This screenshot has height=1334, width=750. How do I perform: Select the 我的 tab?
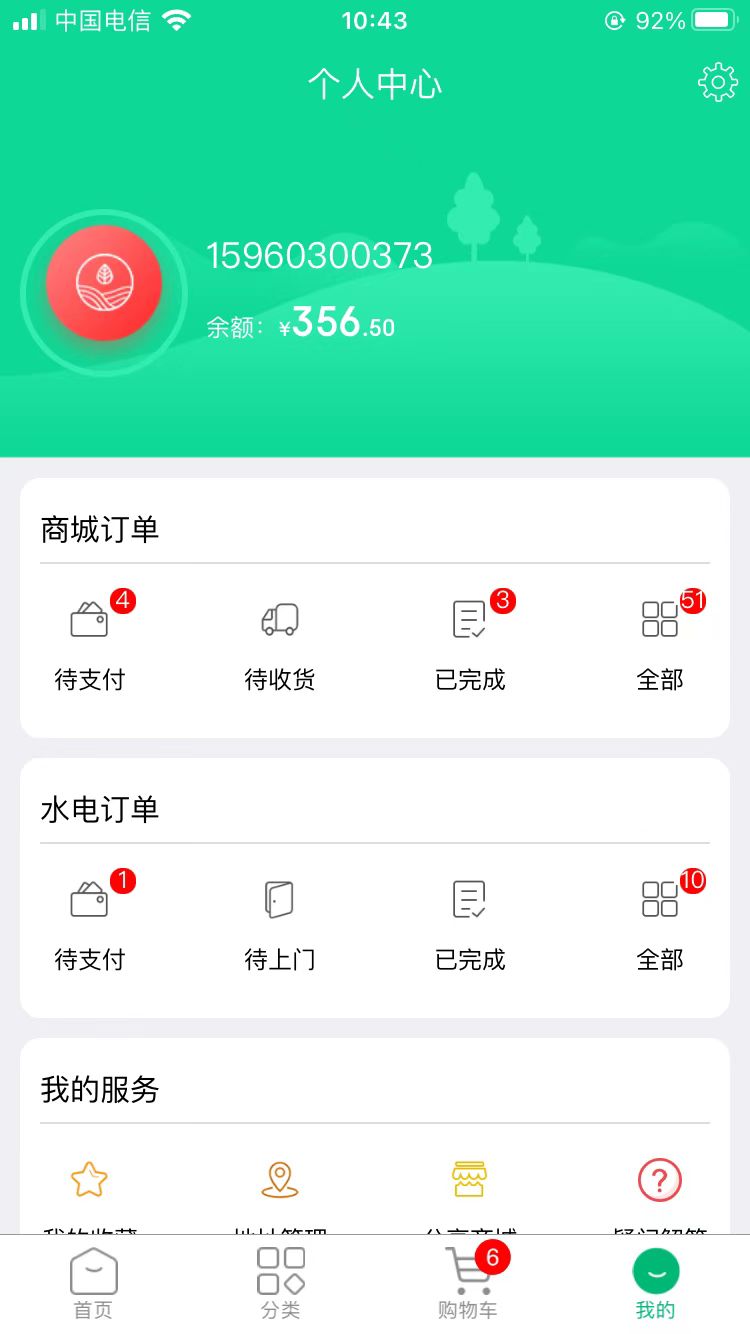655,1283
